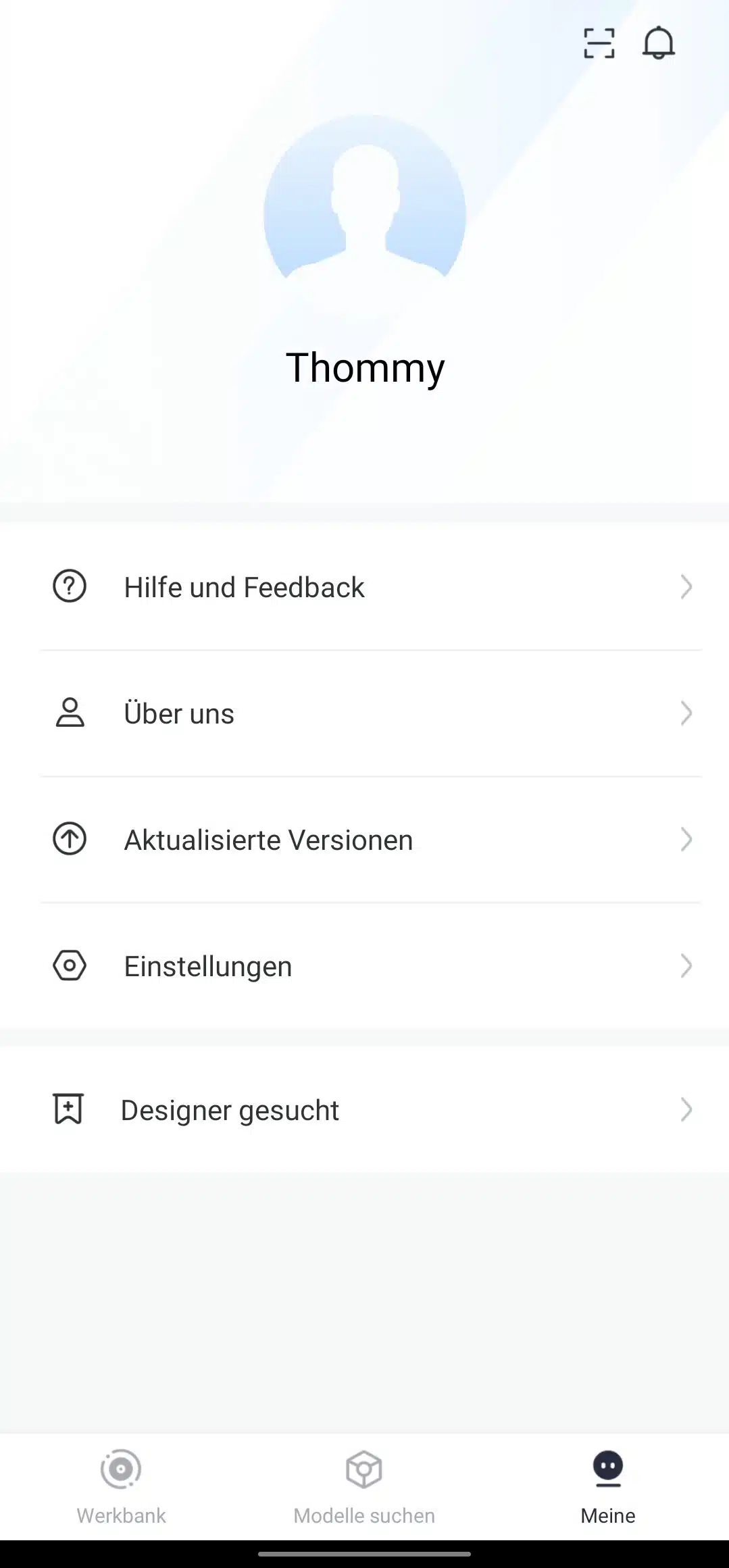
Task: Open the QR scan icon
Action: click(x=599, y=44)
